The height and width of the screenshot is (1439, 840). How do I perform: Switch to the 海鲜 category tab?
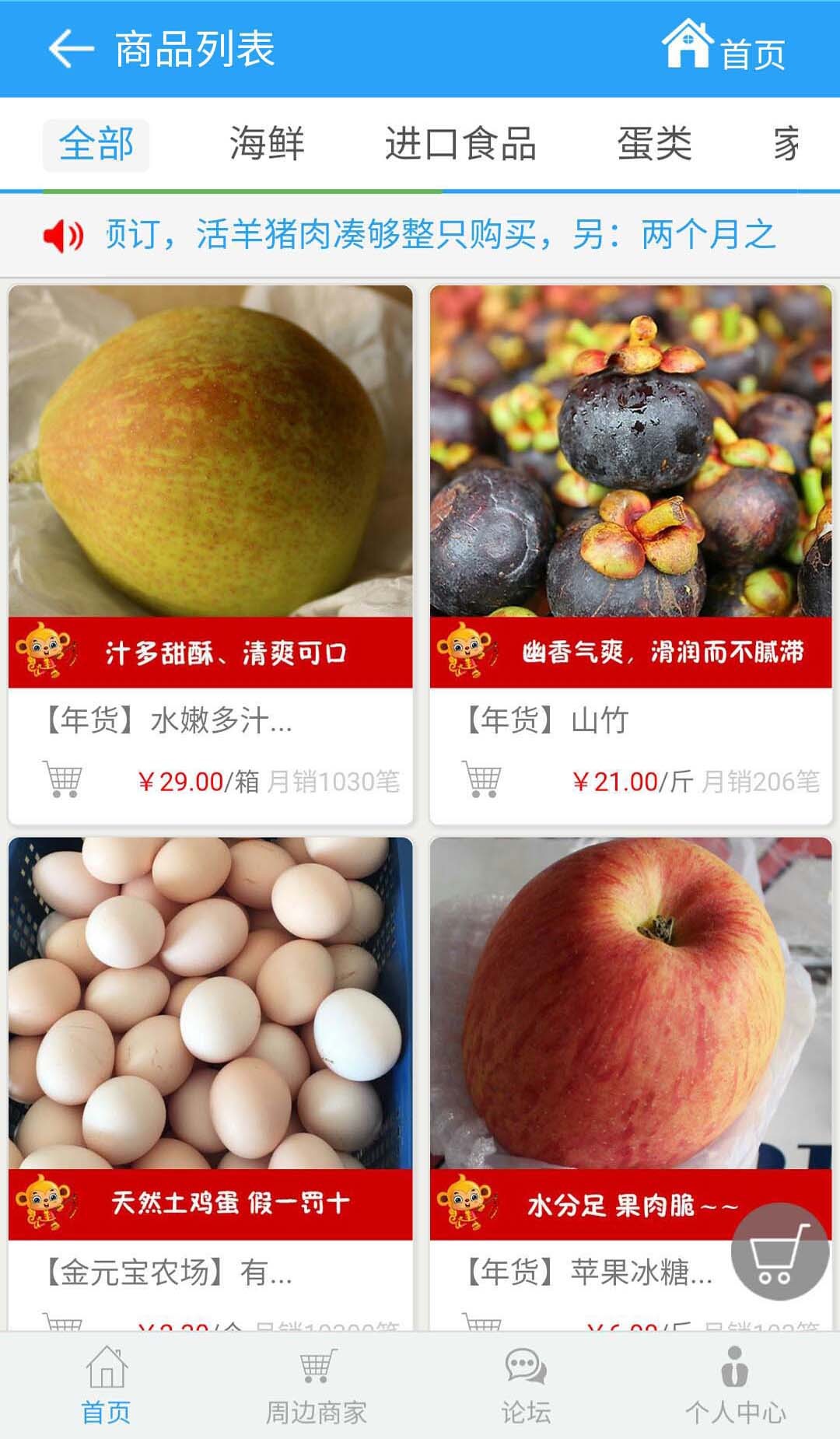pyautogui.click(x=267, y=145)
